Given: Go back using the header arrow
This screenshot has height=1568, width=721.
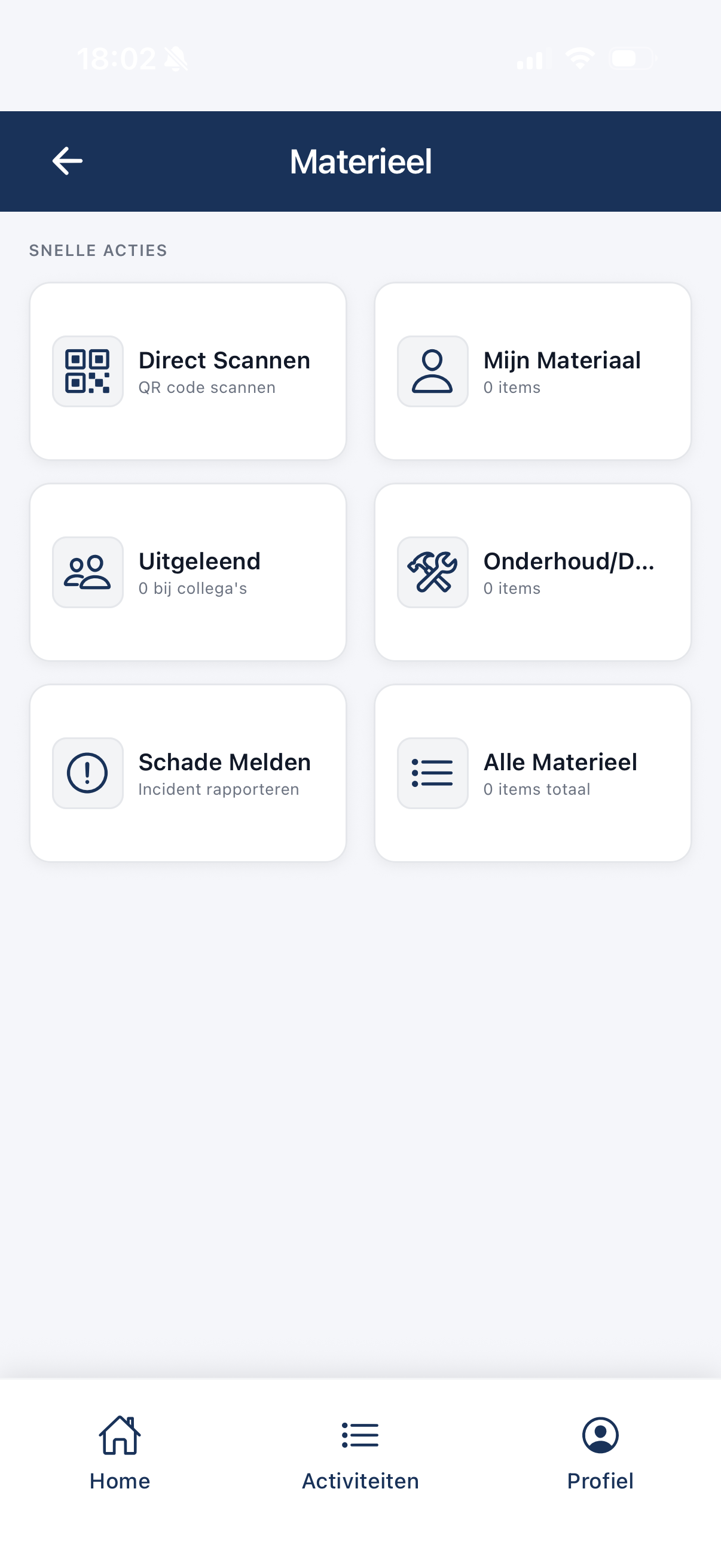Looking at the screenshot, I should point(67,161).
